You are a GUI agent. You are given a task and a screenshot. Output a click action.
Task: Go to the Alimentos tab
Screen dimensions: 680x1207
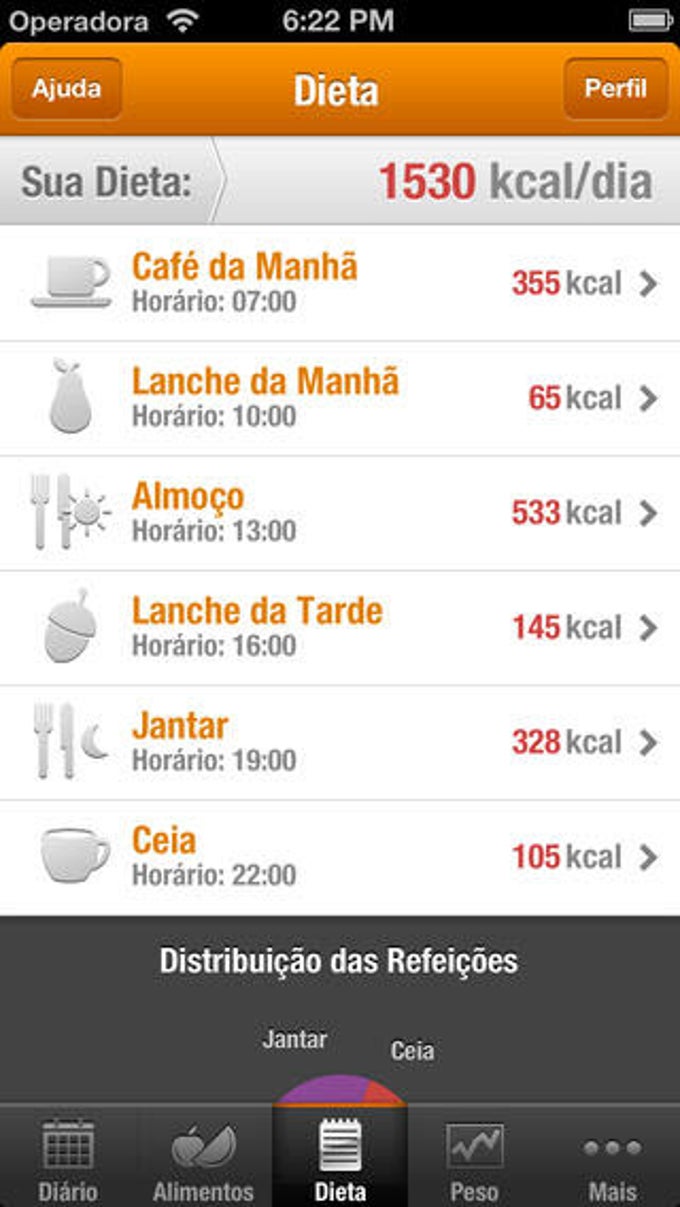203,1160
